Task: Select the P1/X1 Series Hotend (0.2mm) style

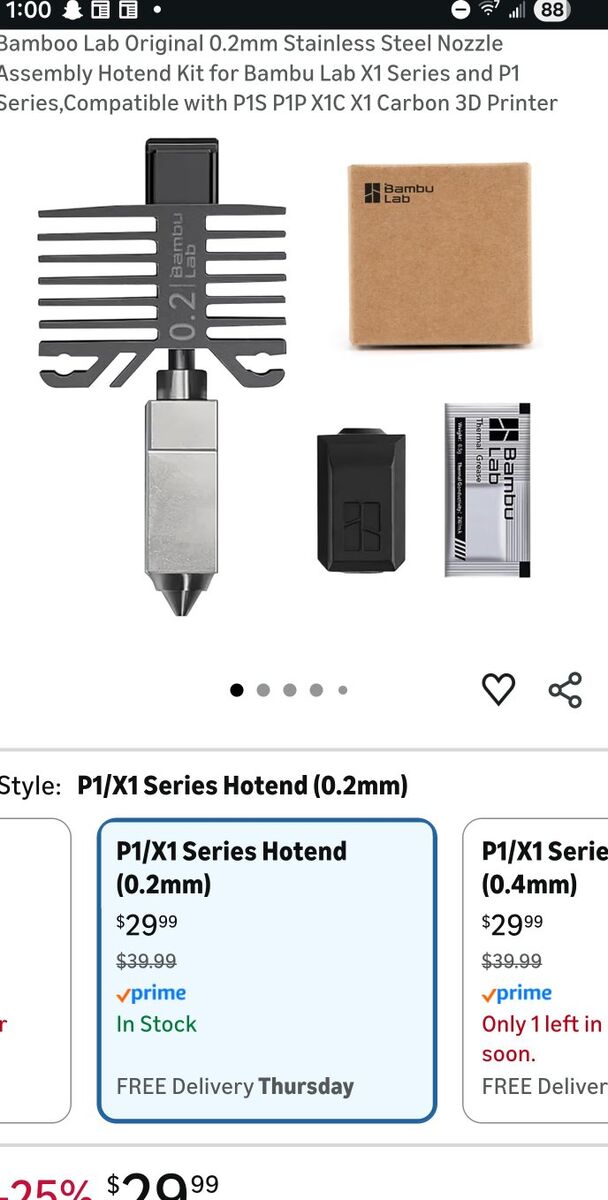Action: [267, 970]
